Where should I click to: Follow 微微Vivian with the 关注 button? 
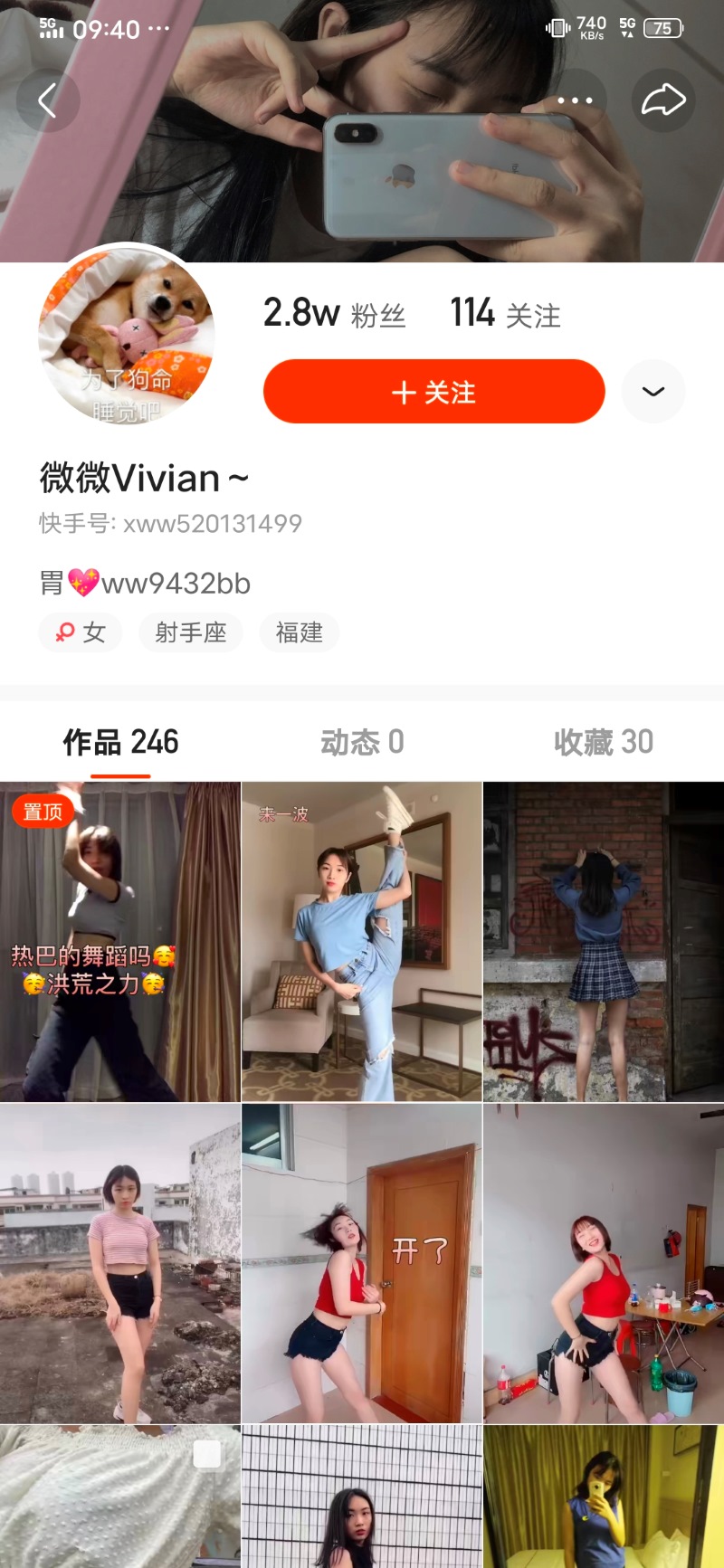coord(433,392)
